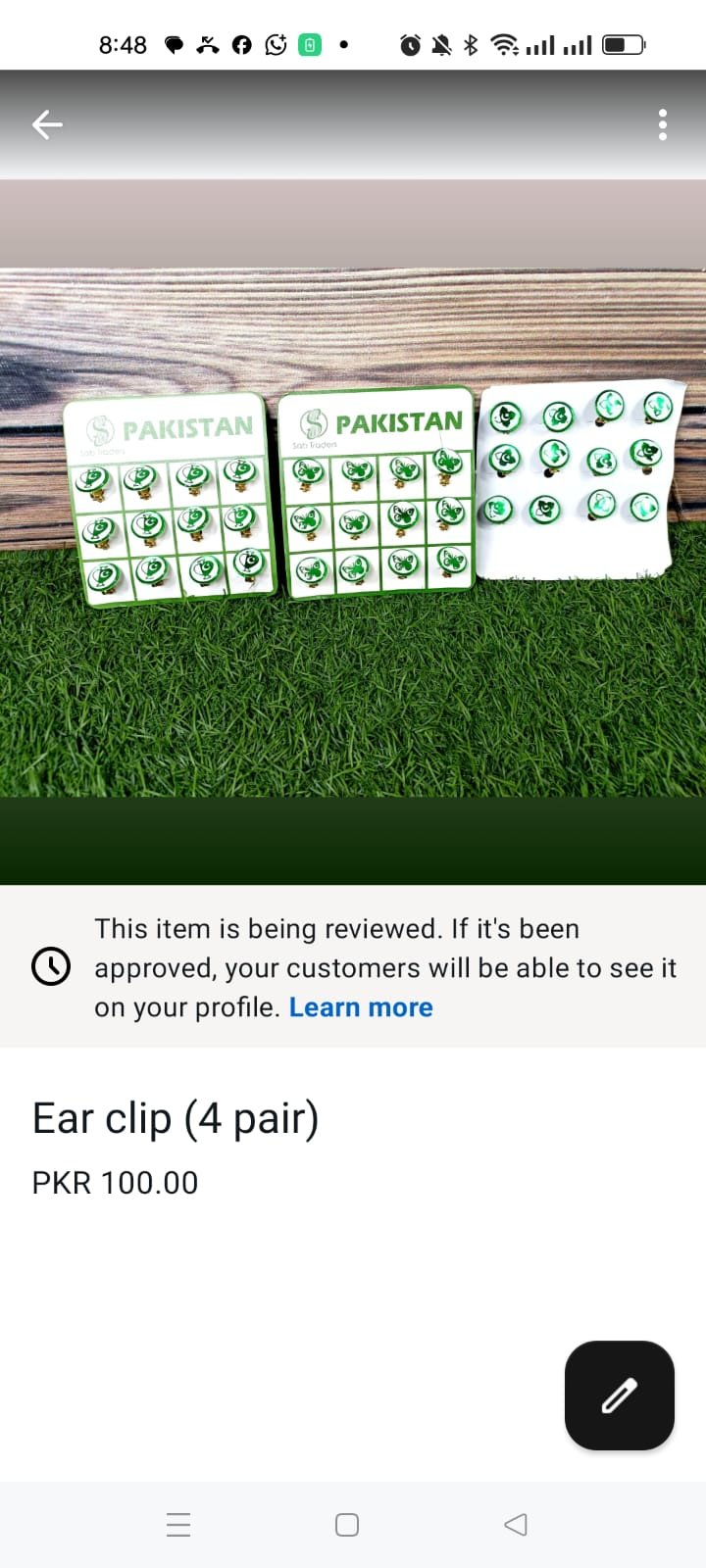Tap the system home button
The width and height of the screenshot is (706, 1568).
347,1525
